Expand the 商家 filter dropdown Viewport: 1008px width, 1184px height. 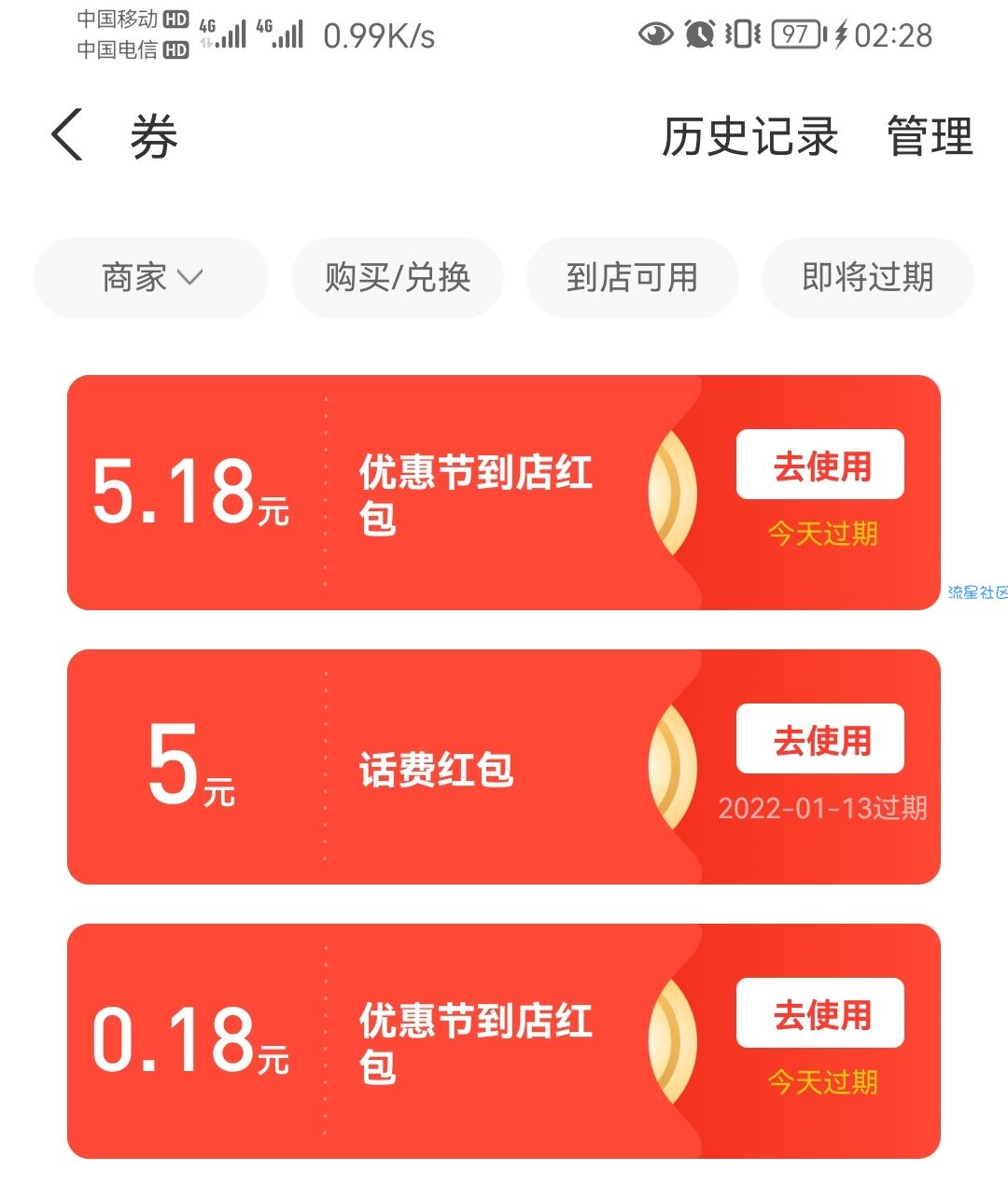click(x=151, y=278)
